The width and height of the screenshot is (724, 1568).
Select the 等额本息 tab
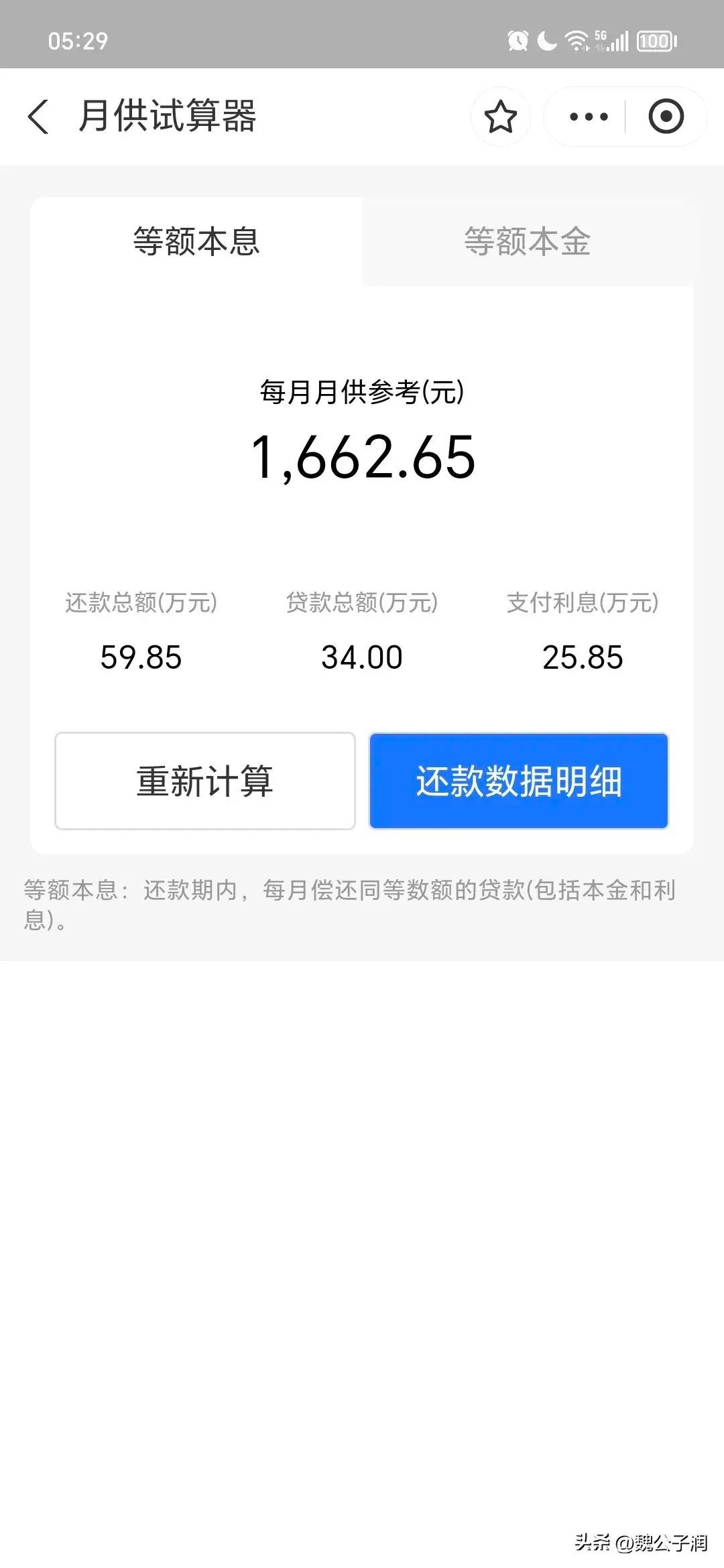[x=196, y=241]
